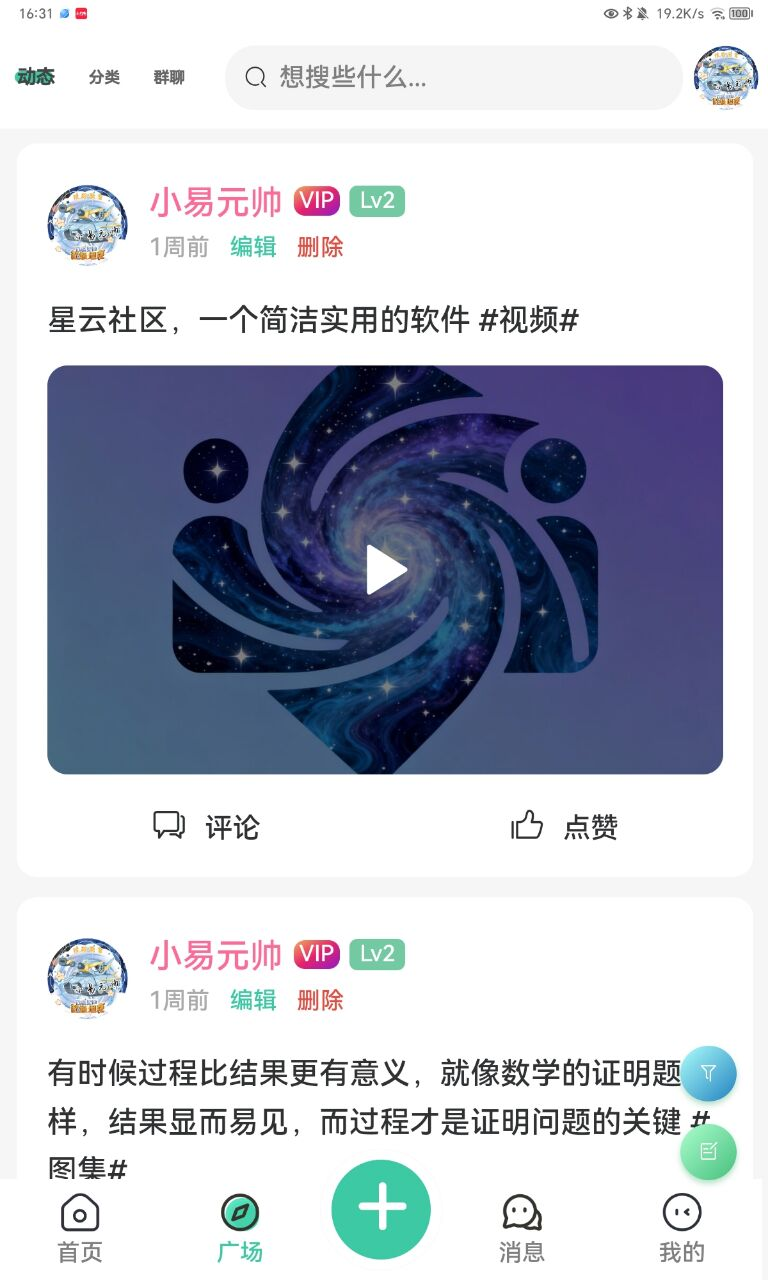
Task: Switch to the 群聊 tab
Action: 168,77
